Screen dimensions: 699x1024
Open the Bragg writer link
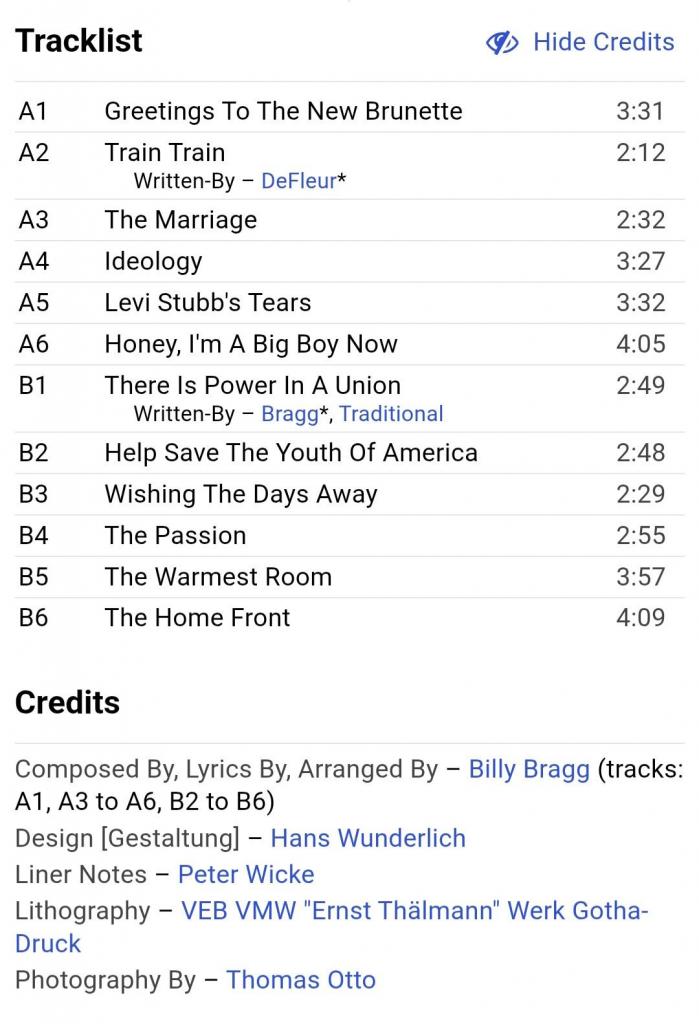(290, 414)
